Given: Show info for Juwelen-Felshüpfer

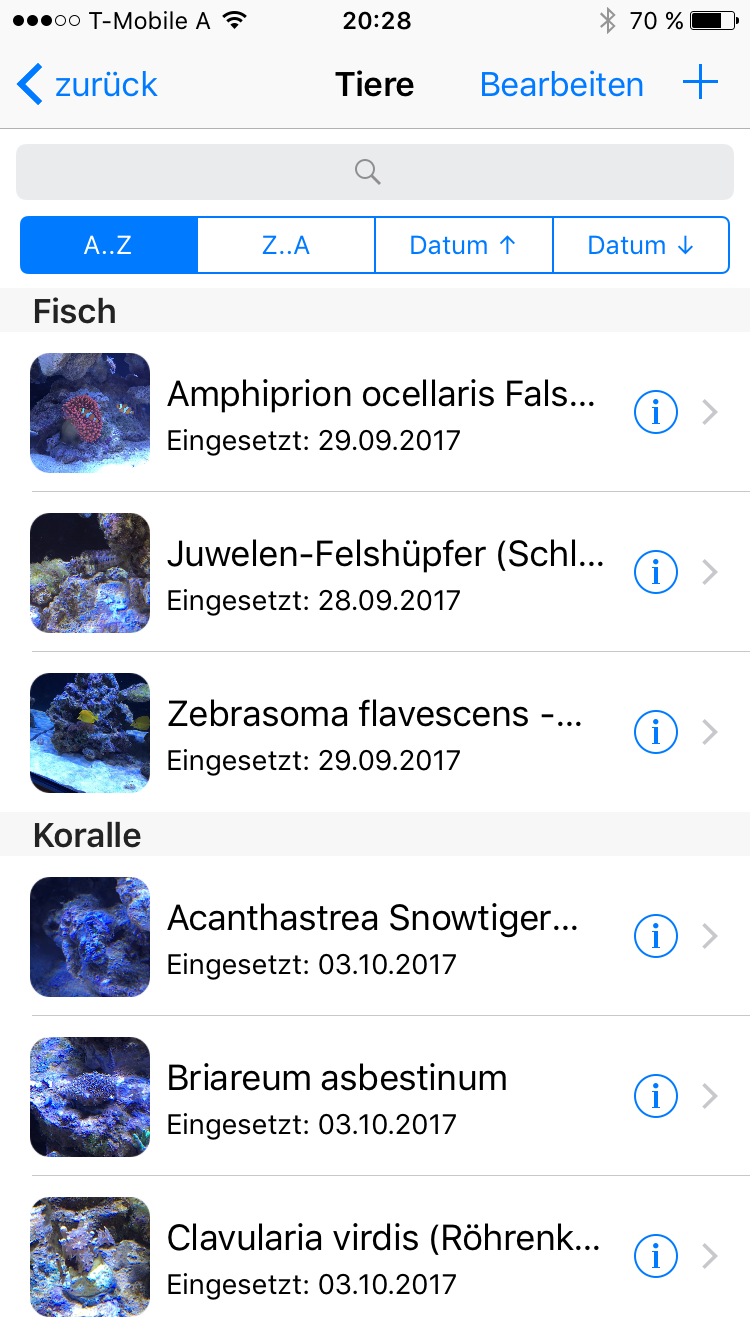Looking at the screenshot, I should click(x=656, y=572).
